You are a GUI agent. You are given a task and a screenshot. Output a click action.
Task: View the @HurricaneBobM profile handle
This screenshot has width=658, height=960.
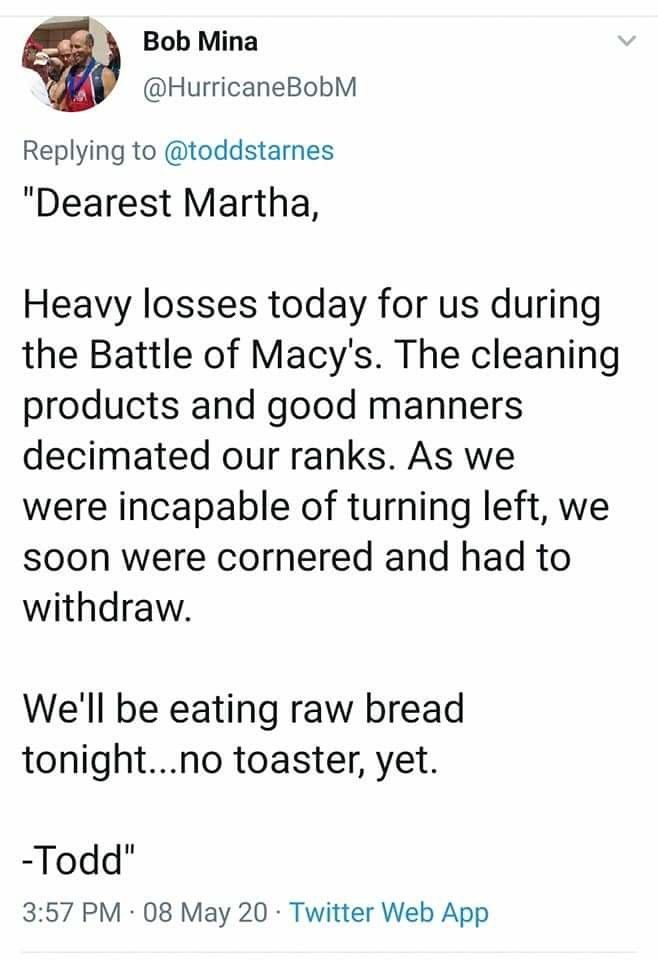point(250,88)
